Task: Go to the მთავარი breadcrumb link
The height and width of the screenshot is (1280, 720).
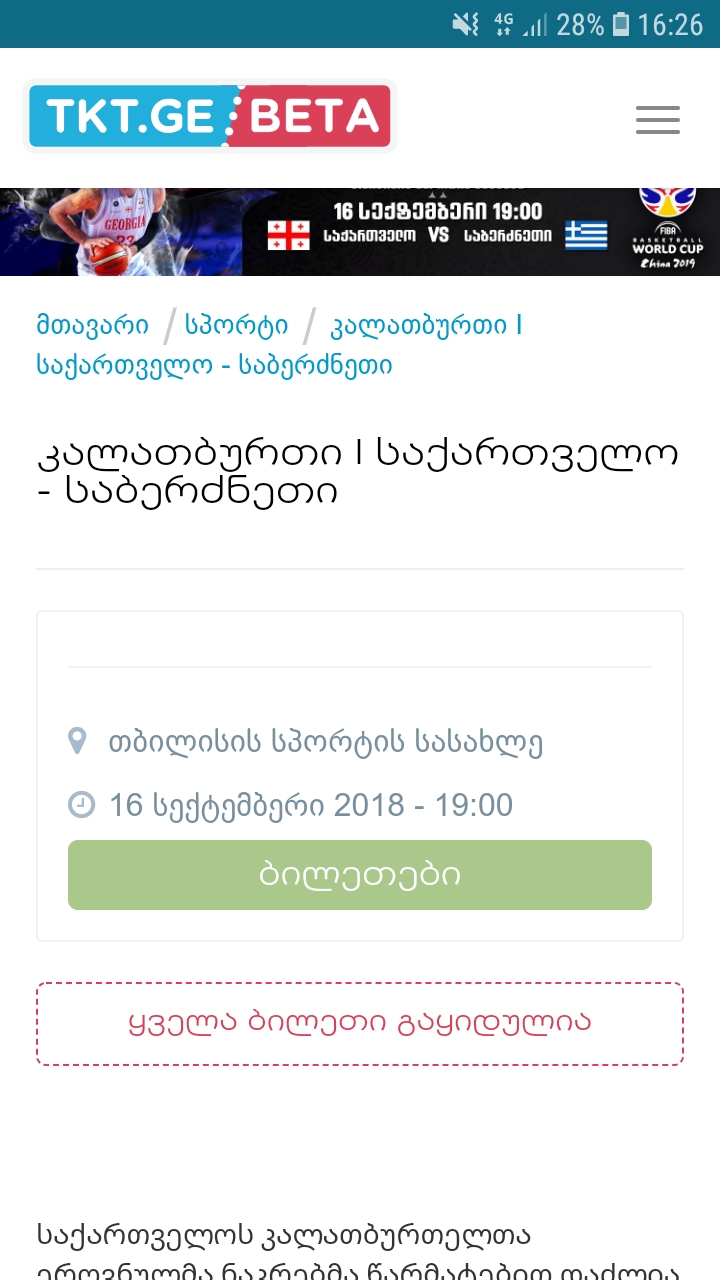Action: 92,326
